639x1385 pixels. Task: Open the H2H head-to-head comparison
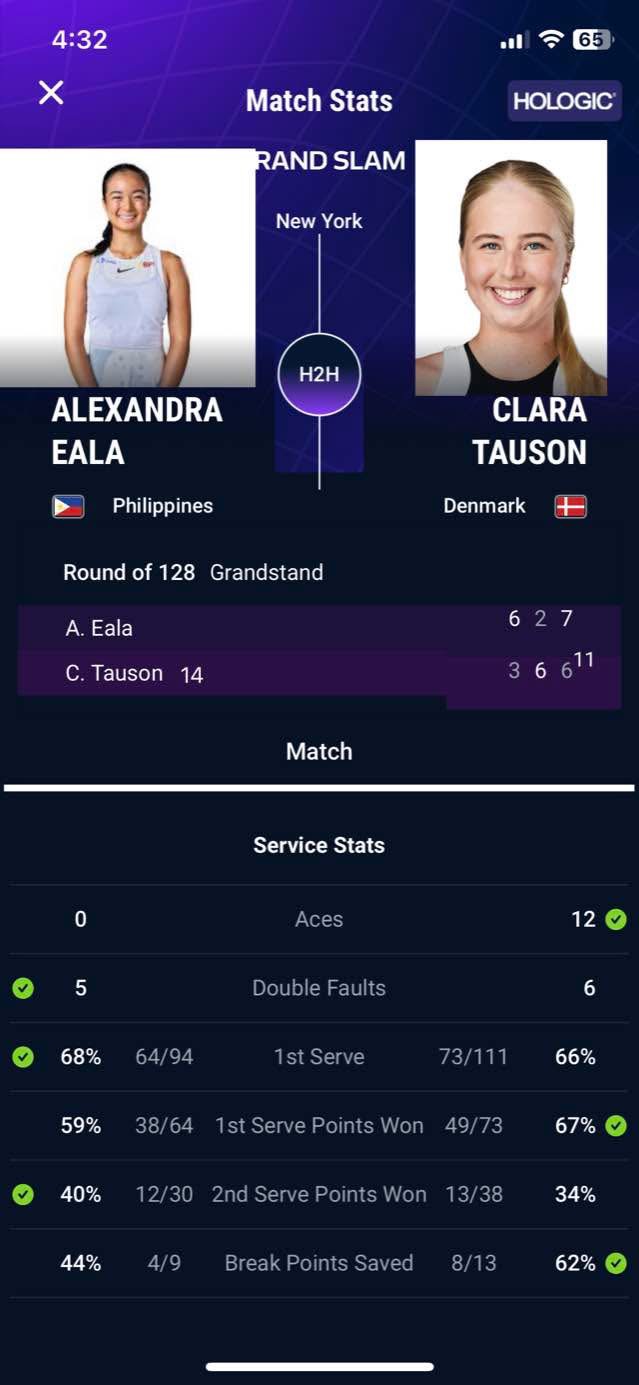pyautogui.click(x=319, y=375)
